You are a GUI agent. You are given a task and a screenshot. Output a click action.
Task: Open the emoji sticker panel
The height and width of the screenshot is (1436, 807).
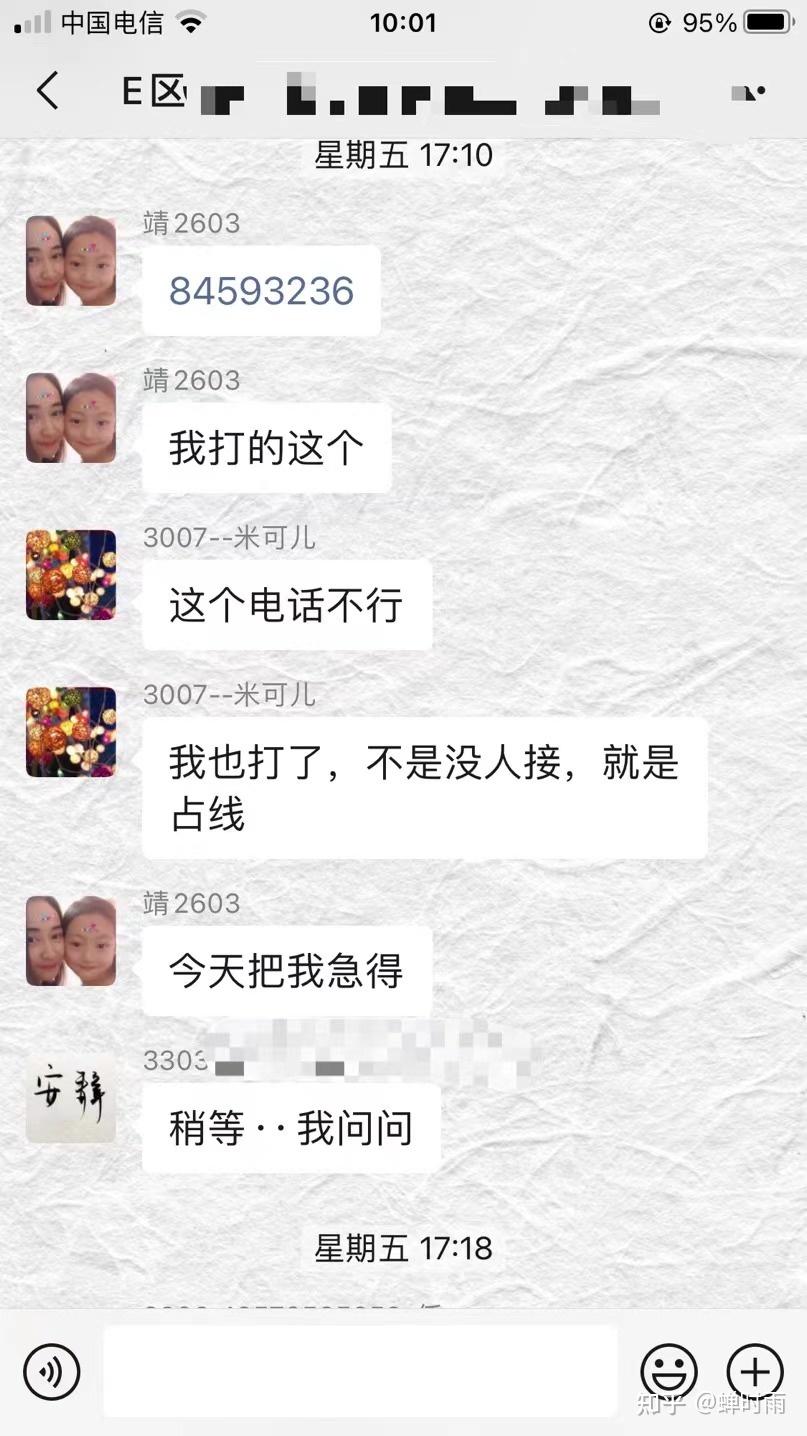(x=669, y=1371)
